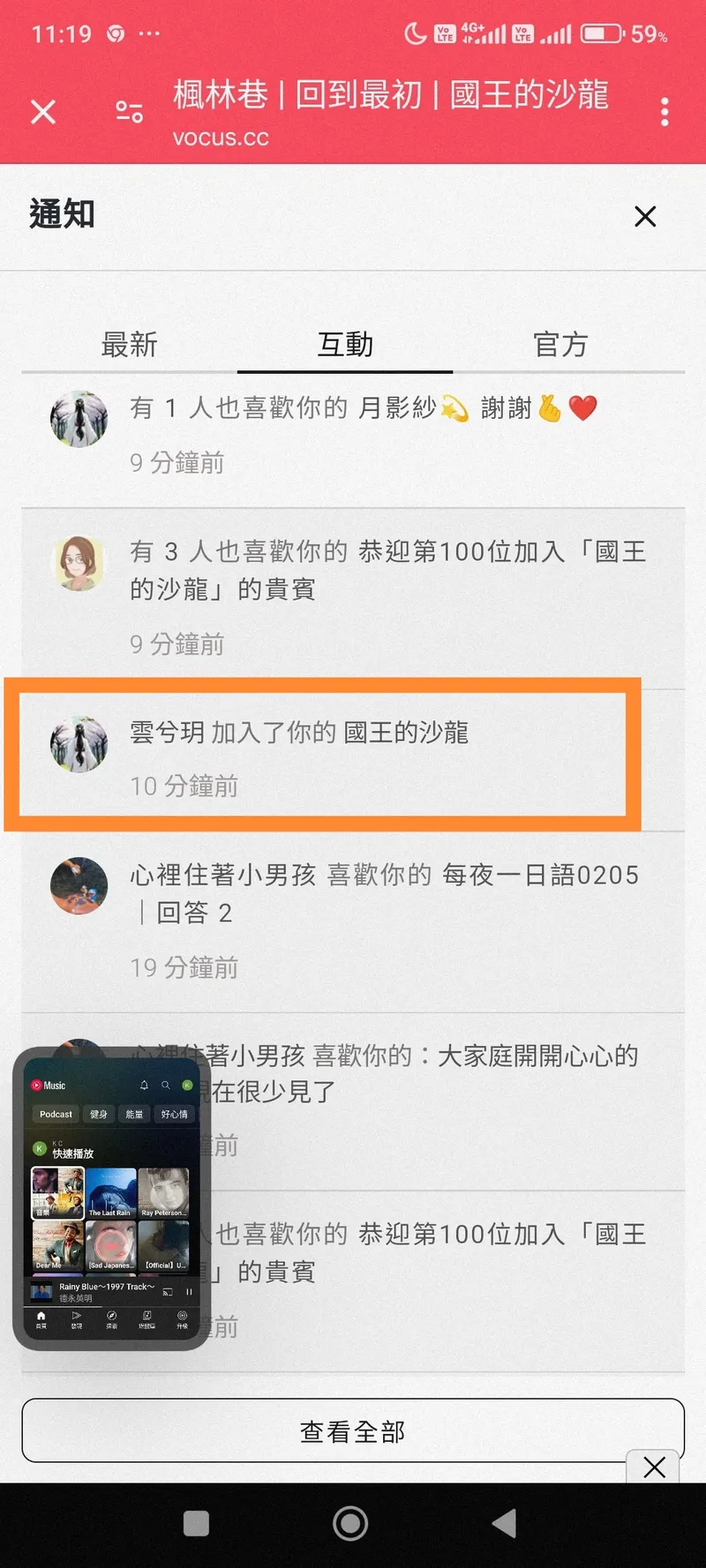The height and width of the screenshot is (1568, 706).
Task: Switch to the 官方 tab
Action: (560, 345)
